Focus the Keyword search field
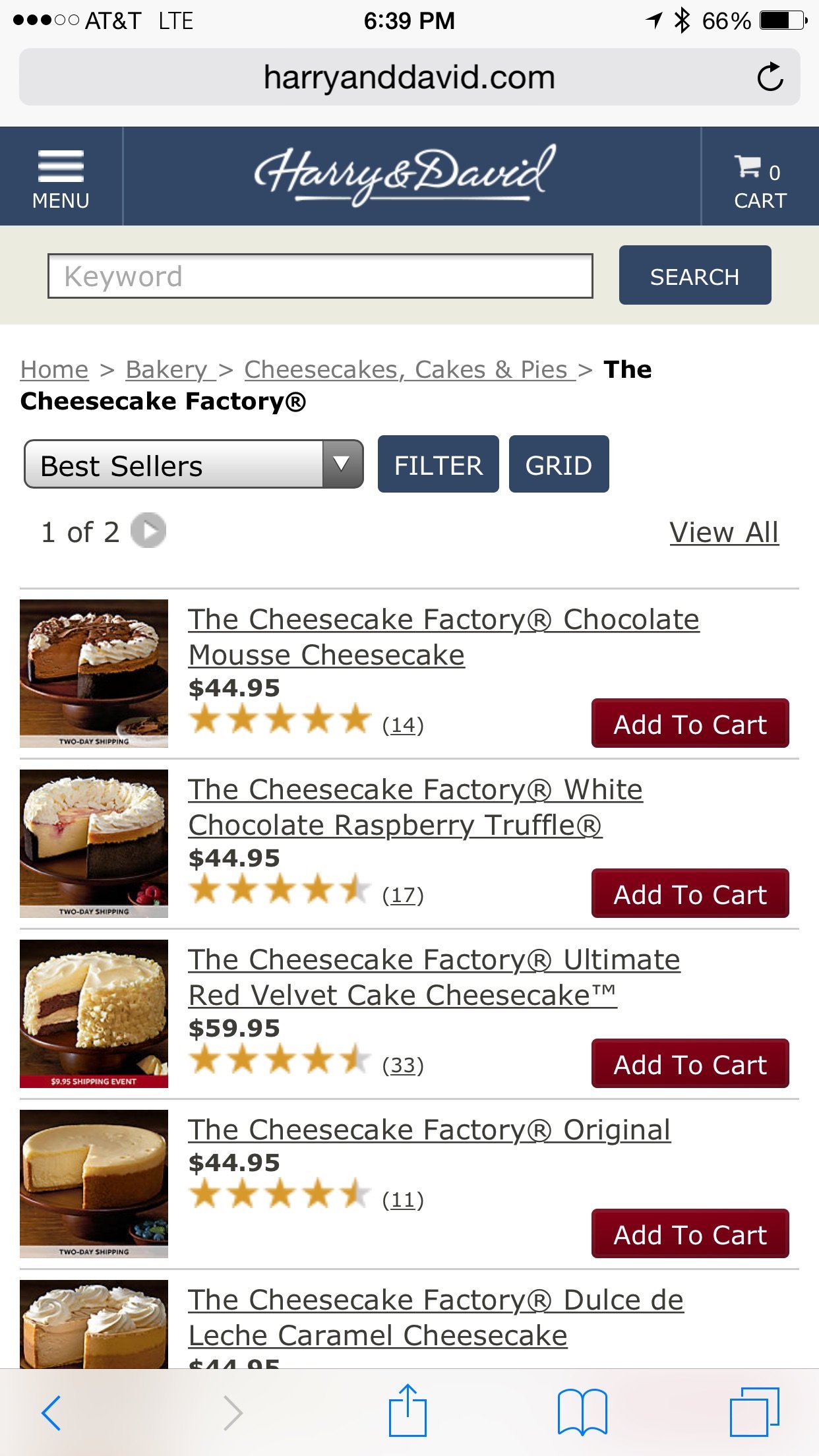Viewport: 819px width, 1456px height. point(320,276)
